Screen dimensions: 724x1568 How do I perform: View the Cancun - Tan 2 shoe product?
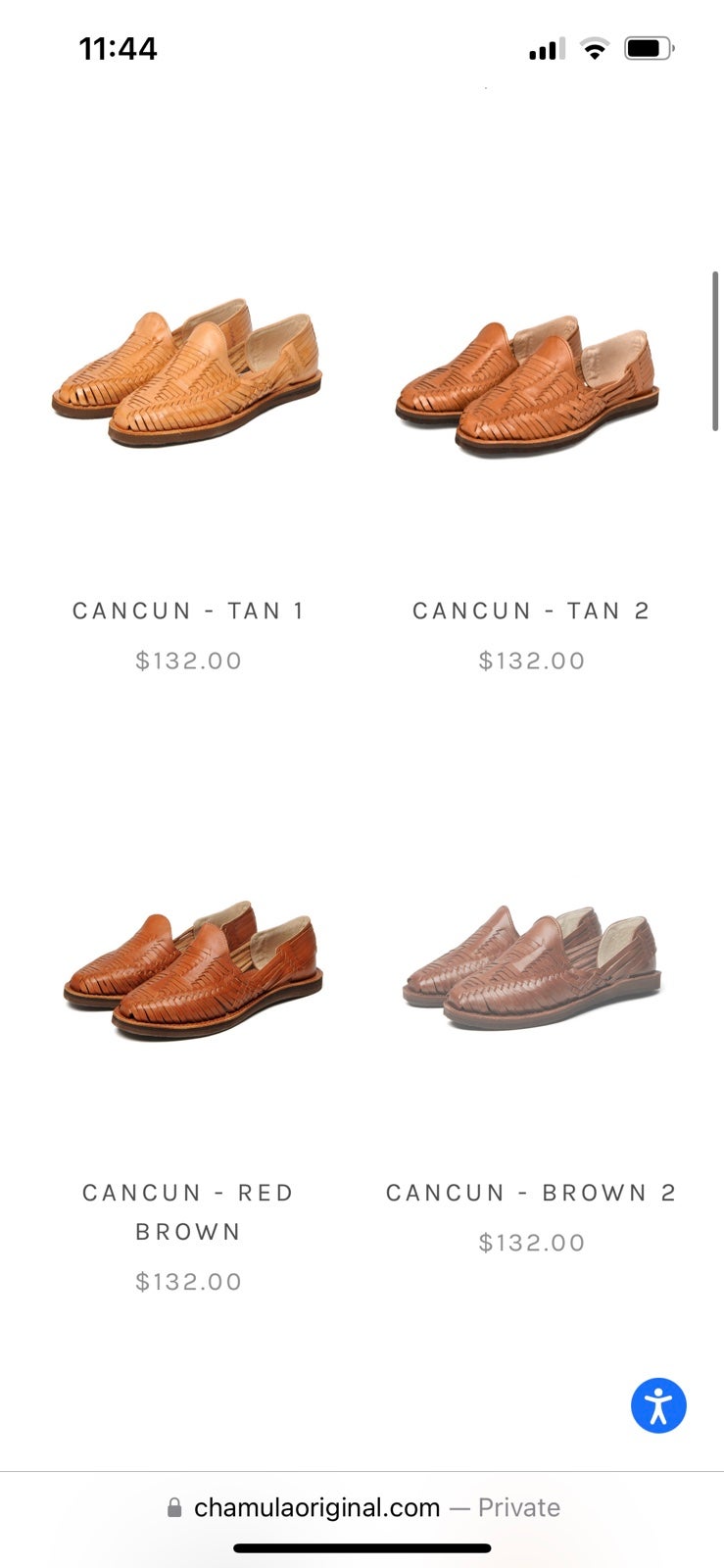529,386
